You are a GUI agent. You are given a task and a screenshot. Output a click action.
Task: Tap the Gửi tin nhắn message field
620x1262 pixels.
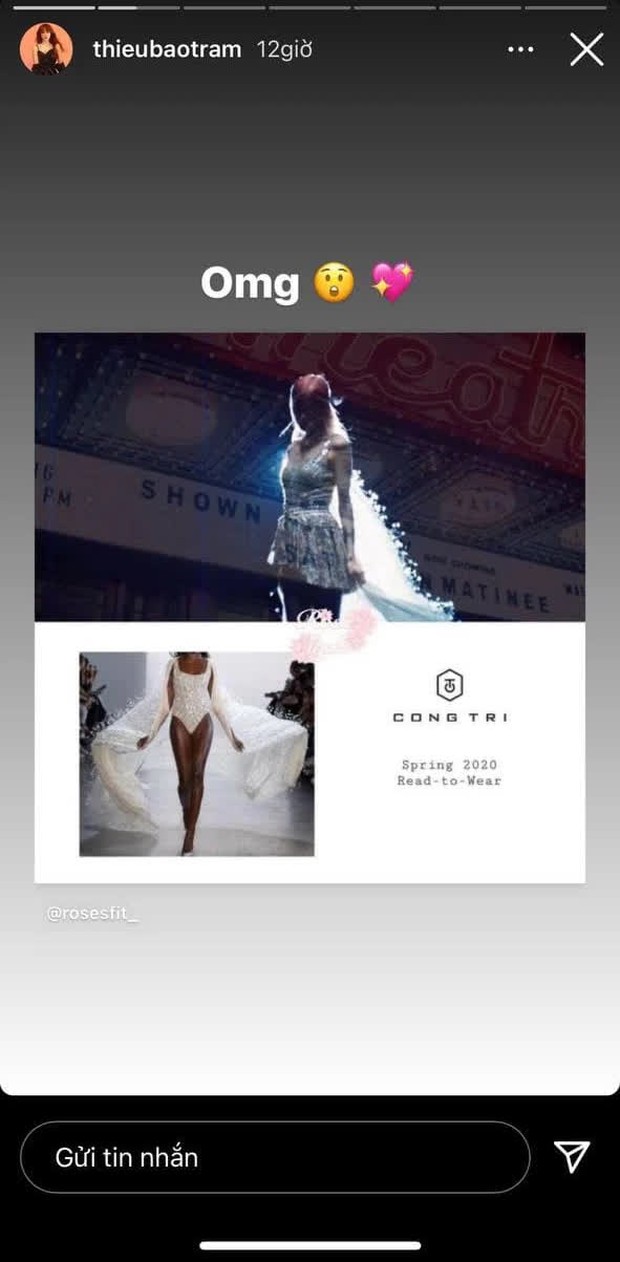click(275, 1157)
